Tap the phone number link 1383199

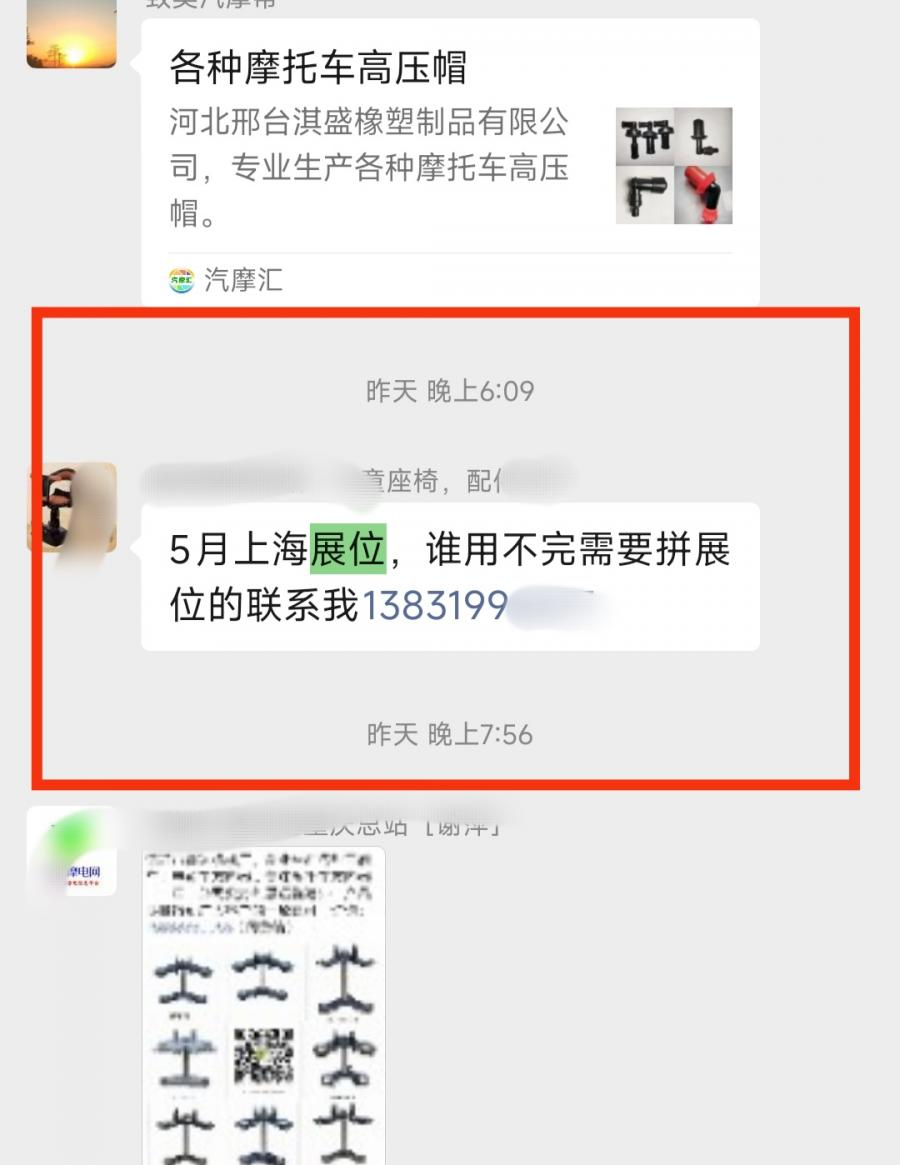pos(435,606)
